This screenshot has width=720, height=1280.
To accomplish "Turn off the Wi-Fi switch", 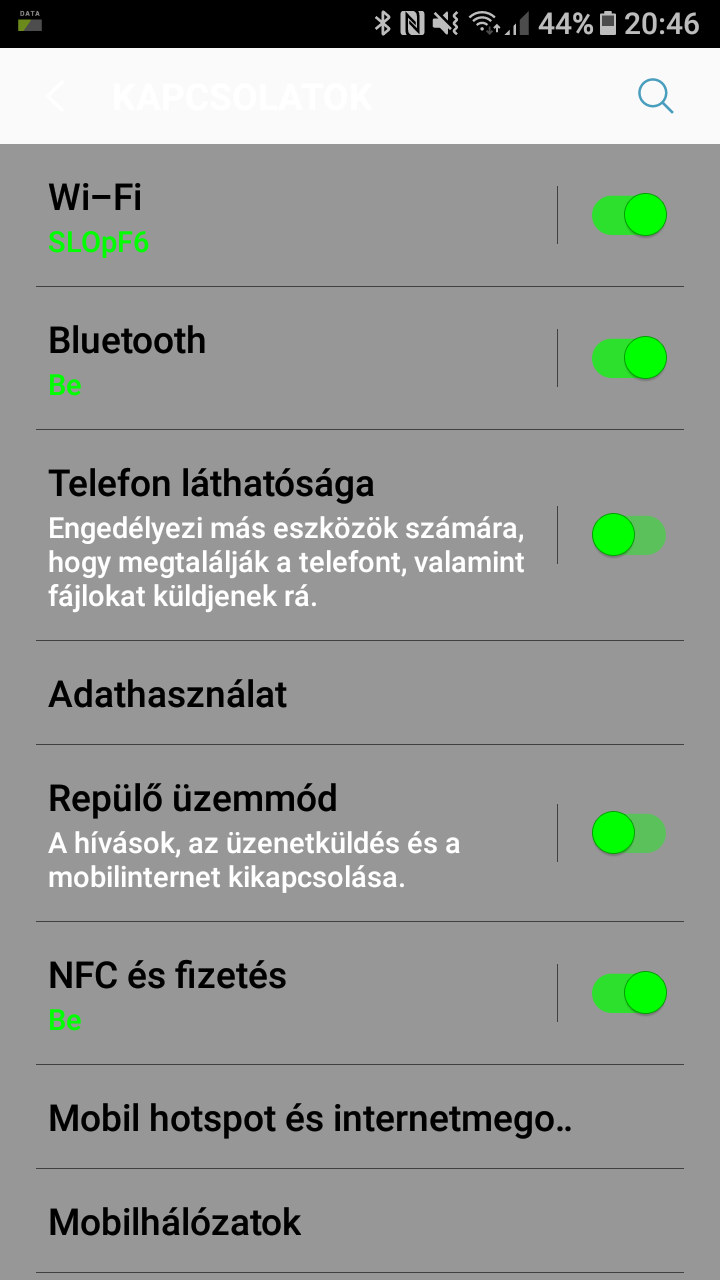I will 629,215.
